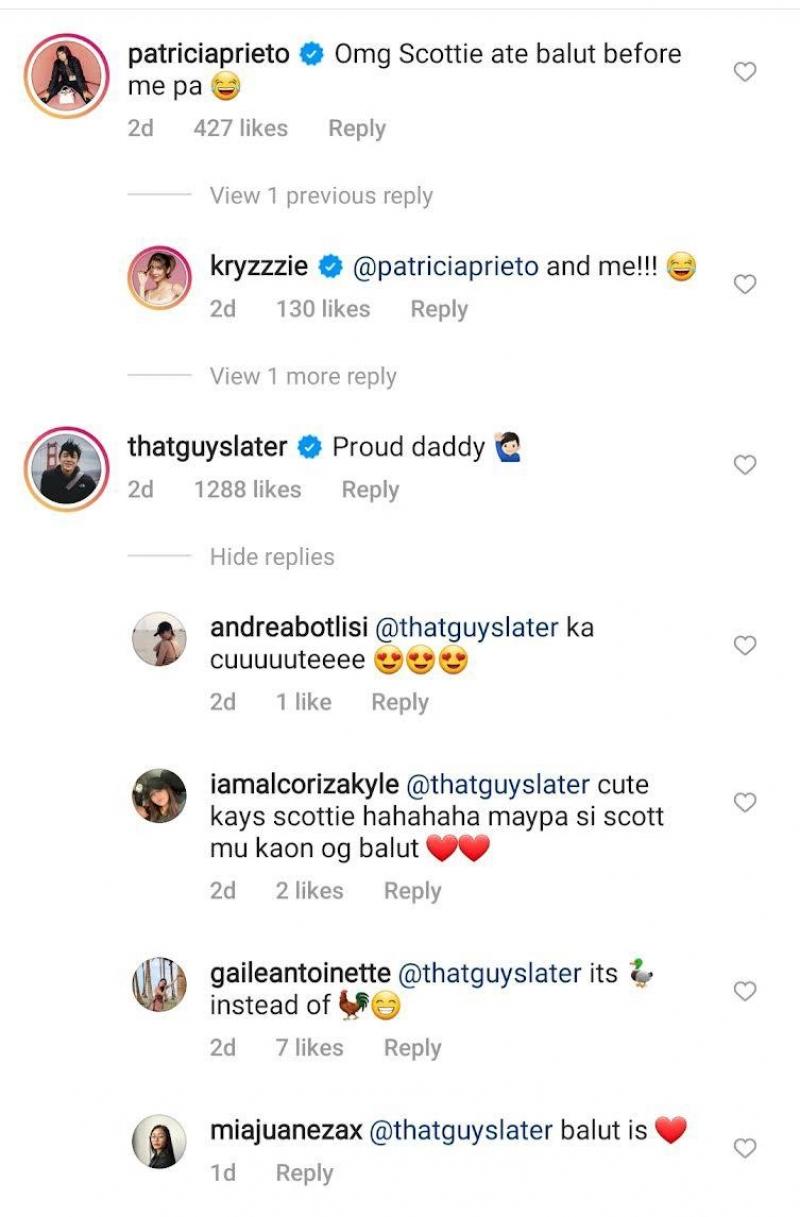Reply to patriciaprieto's comment
The height and width of the screenshot is (1217, 800).
pyautogui.click(x=356, y=129)
